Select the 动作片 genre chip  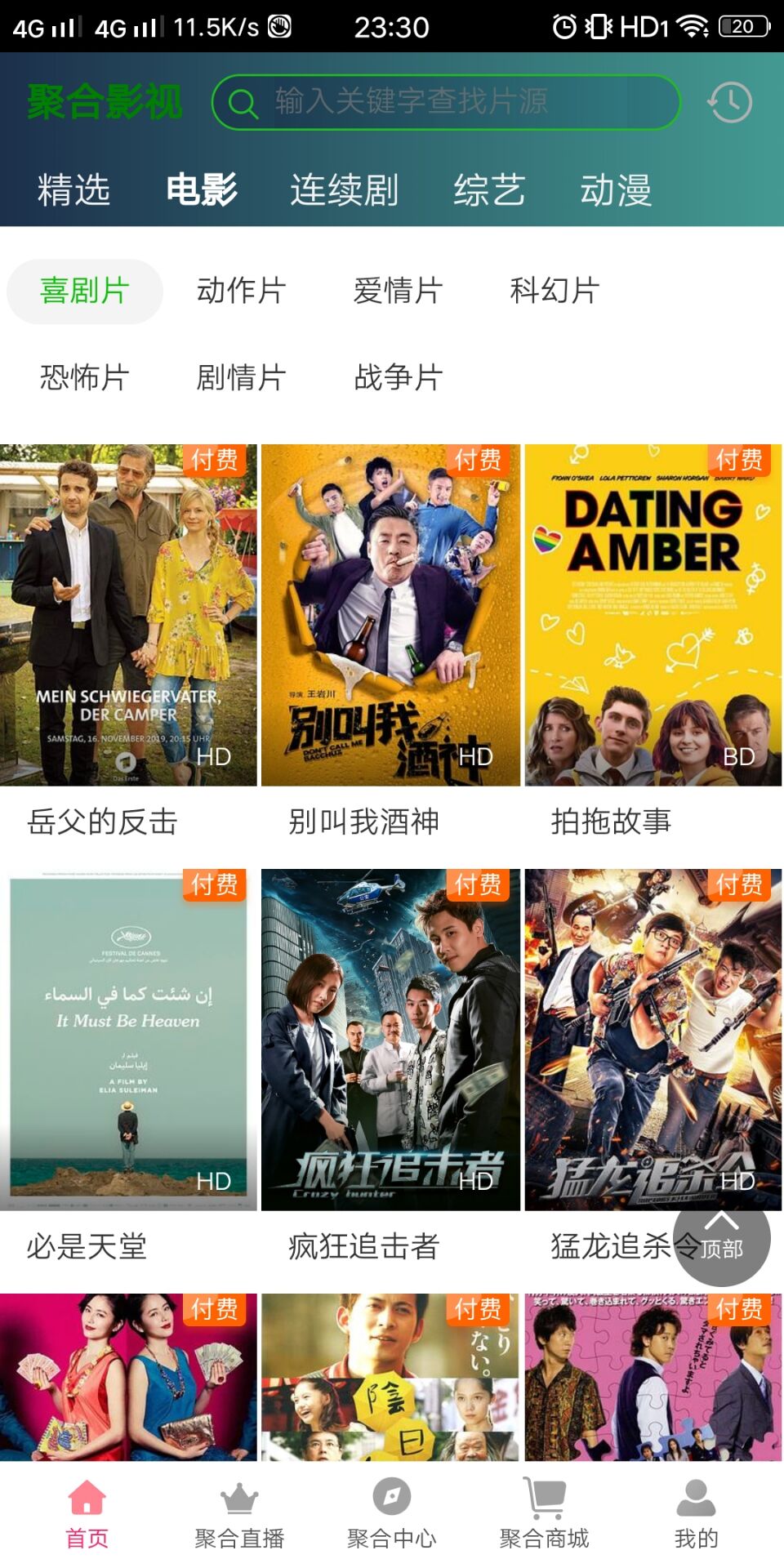coord(241,291)
